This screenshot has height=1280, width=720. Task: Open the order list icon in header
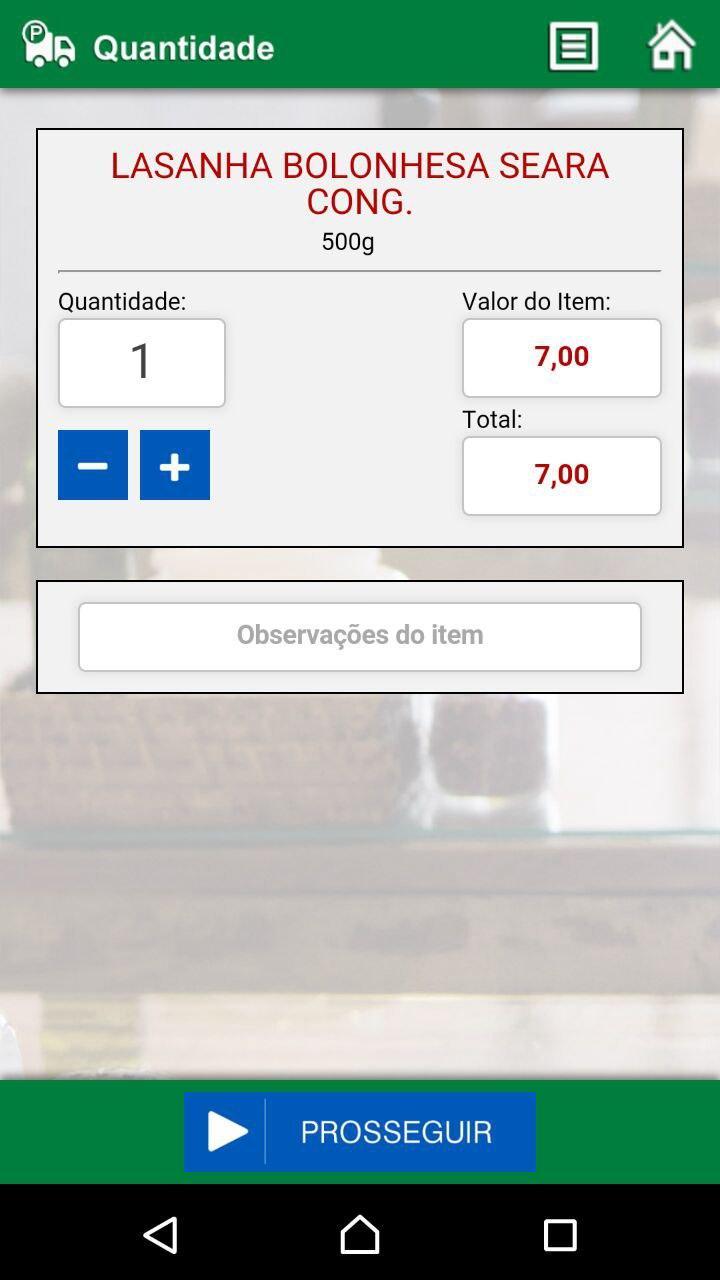tap(573, 45)
